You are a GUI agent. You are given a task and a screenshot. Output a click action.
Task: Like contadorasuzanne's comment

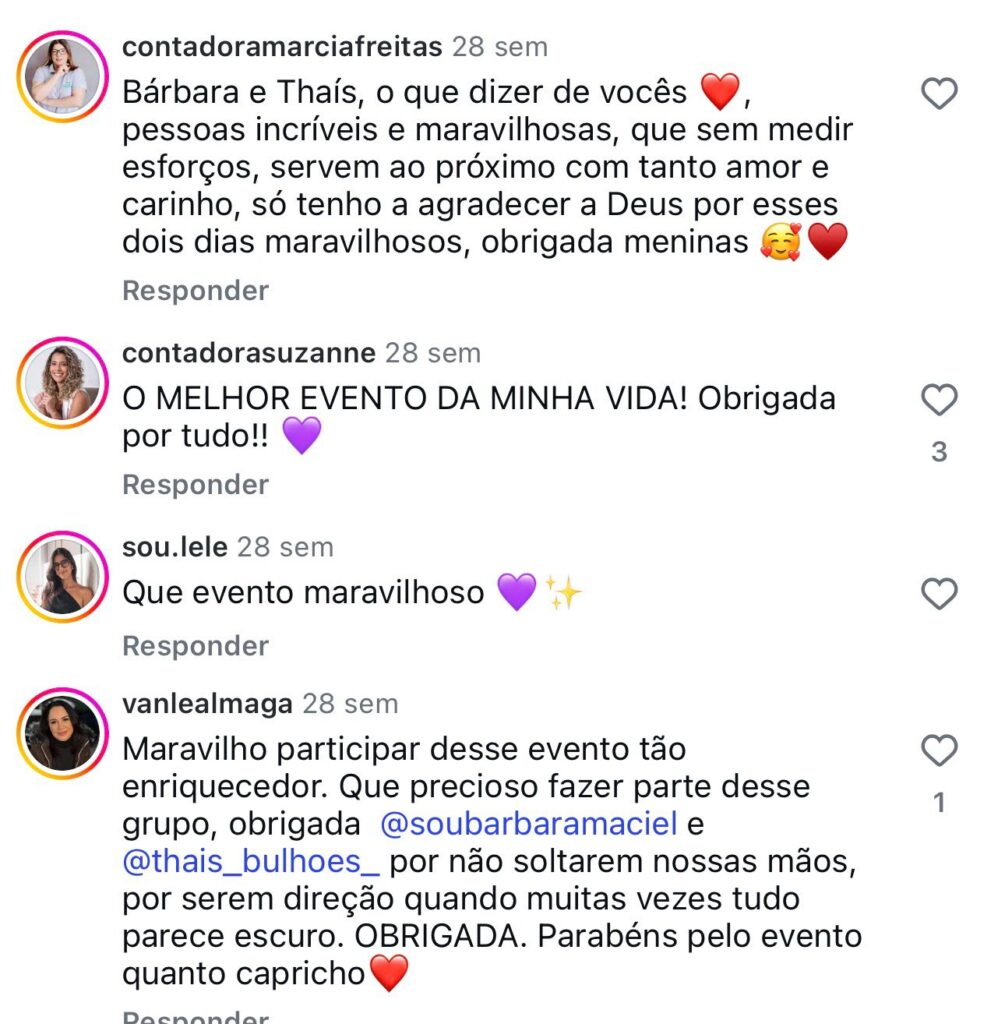tap(938, 401)
